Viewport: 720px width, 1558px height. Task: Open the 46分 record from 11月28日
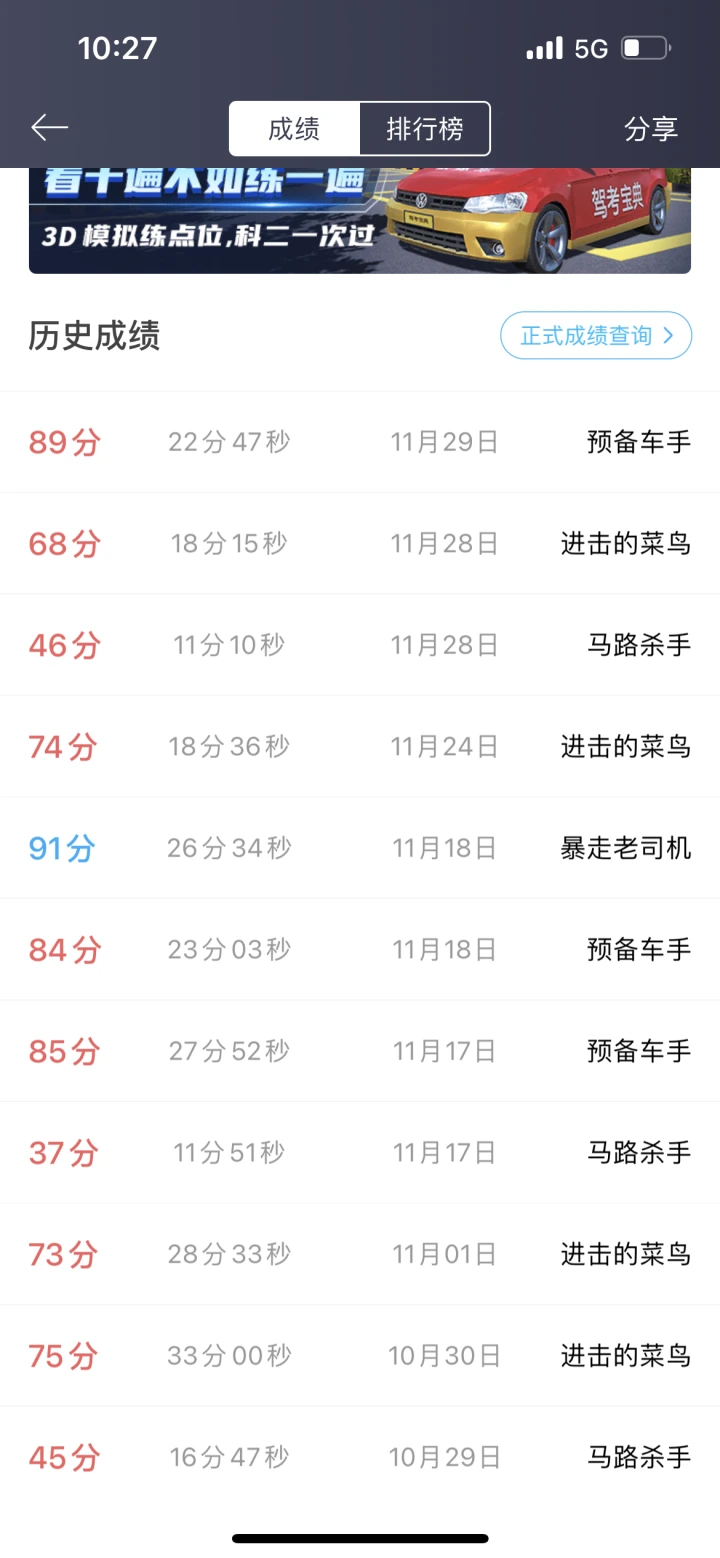pos(360,645)
